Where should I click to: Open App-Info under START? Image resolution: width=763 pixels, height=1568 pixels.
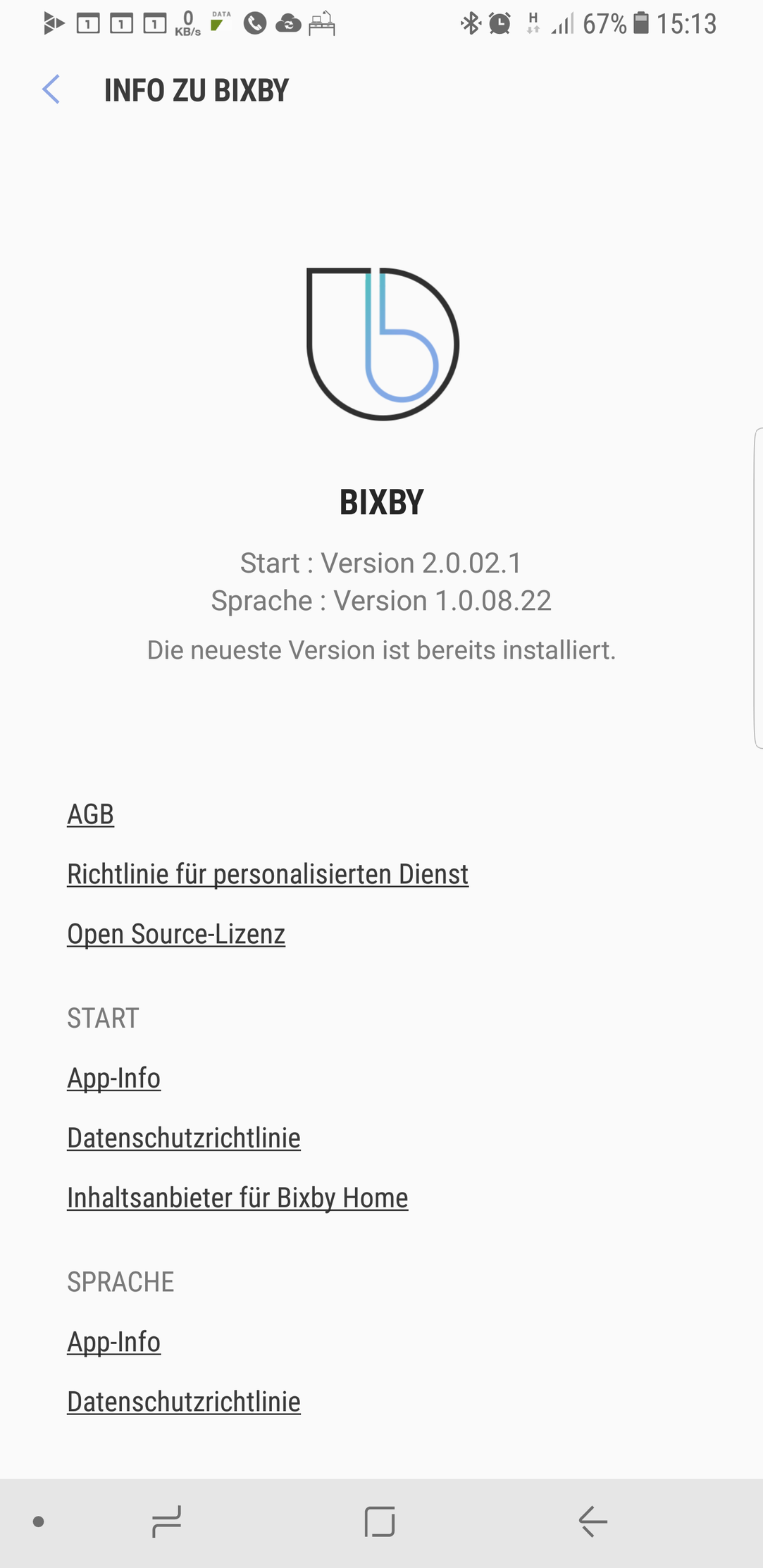[x=113, y=1078]
